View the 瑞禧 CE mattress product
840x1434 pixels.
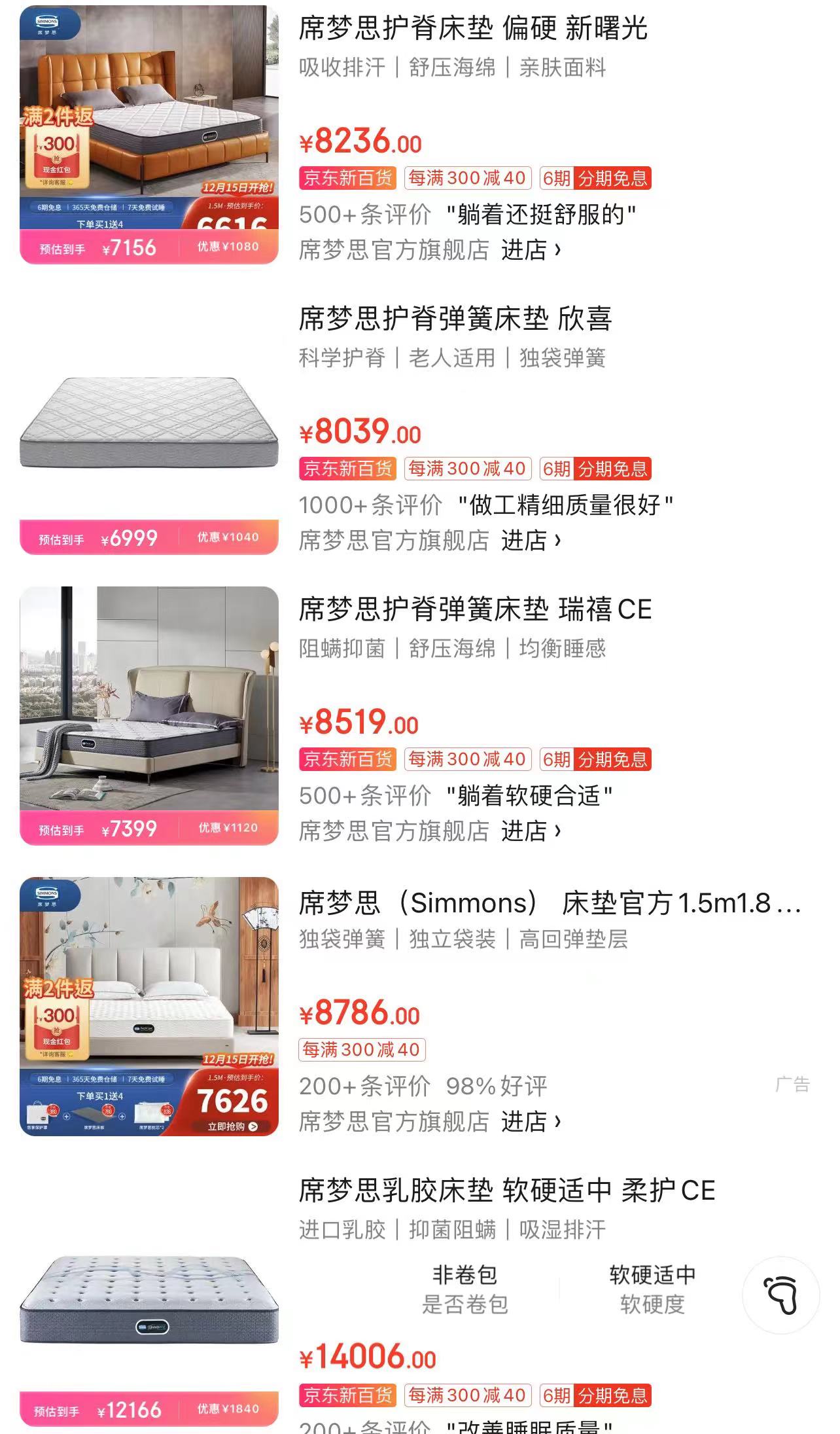coord(475,610)
